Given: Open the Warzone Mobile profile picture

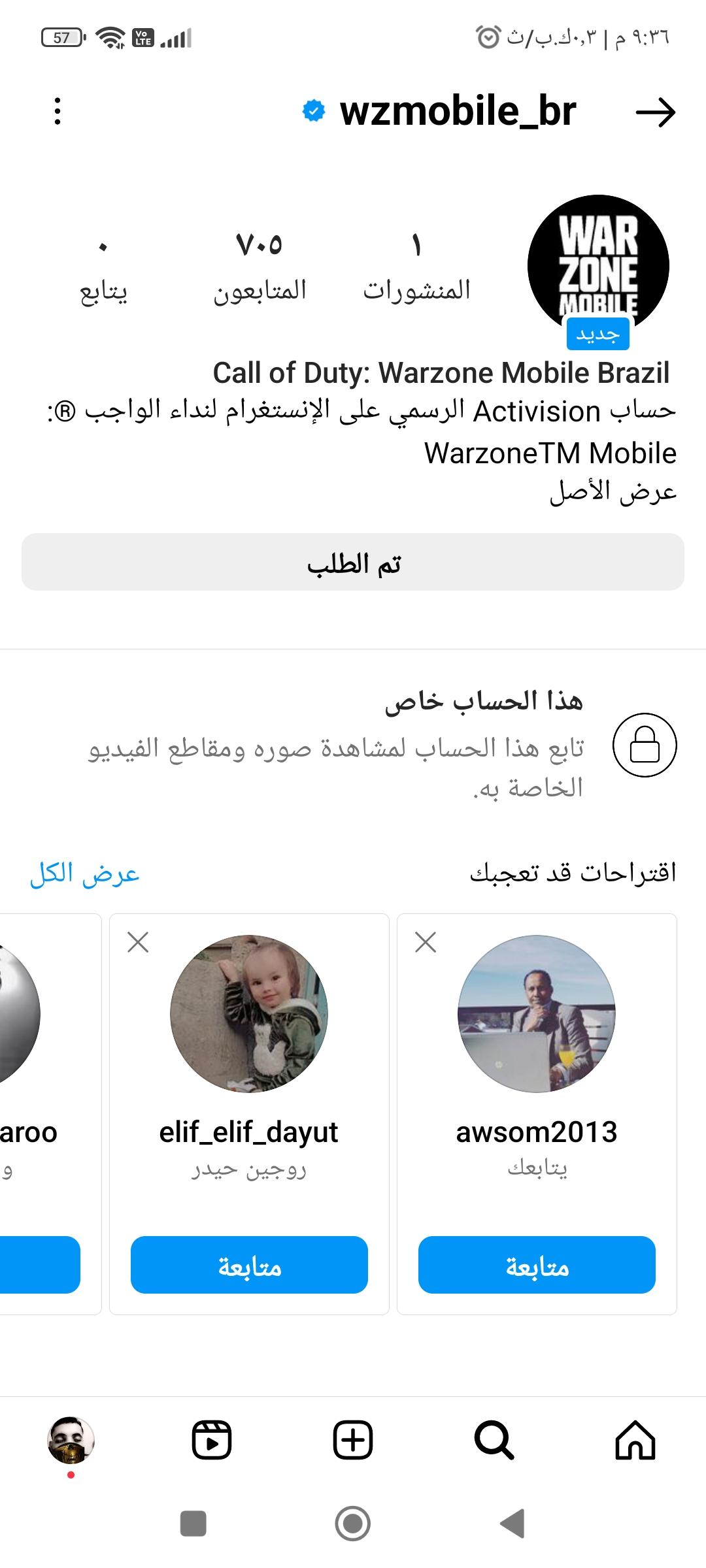Looking at the screenshot, I should coord(598,265).
